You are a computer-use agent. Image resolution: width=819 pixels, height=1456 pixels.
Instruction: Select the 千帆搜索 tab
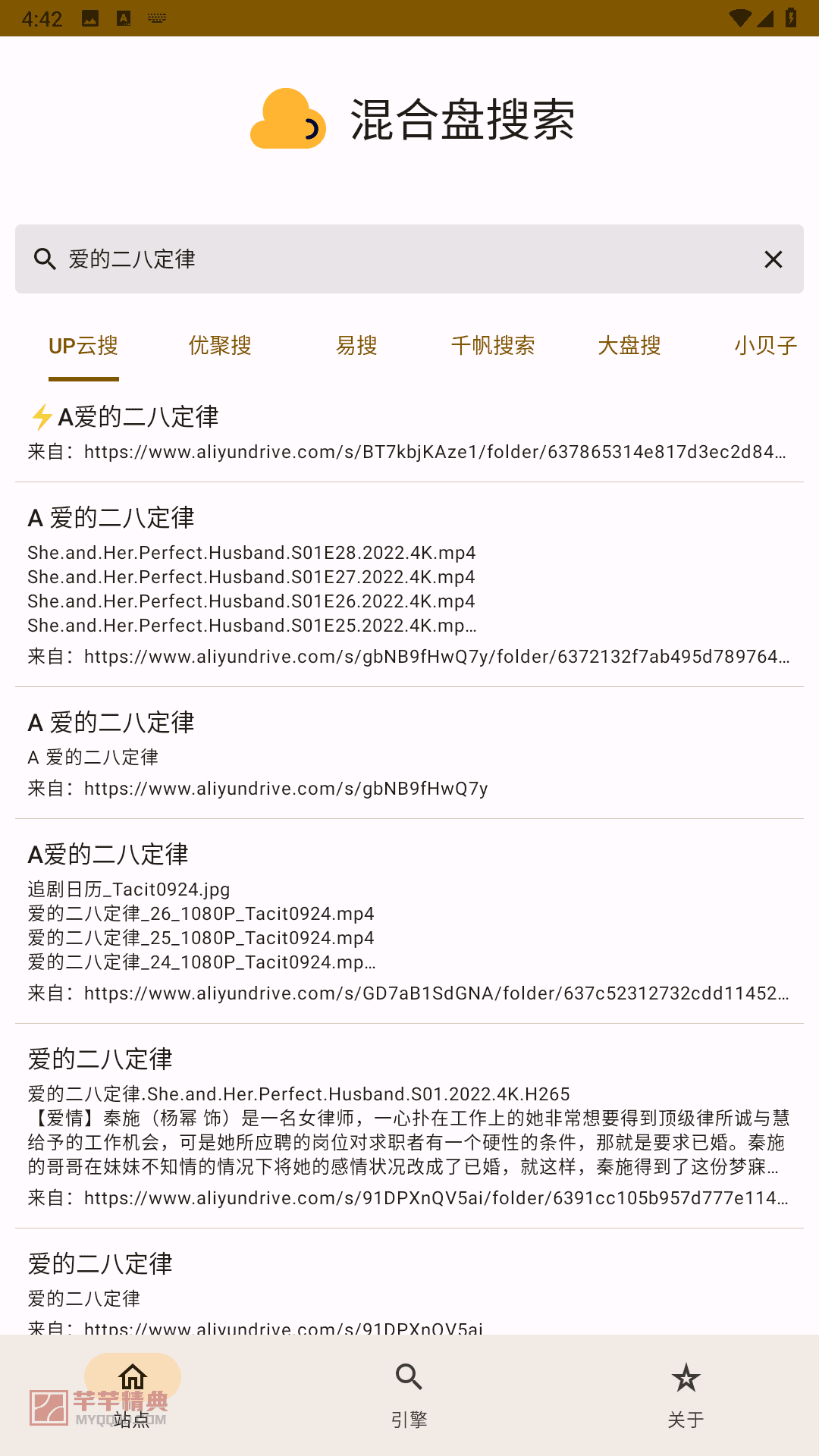[493, 346]
